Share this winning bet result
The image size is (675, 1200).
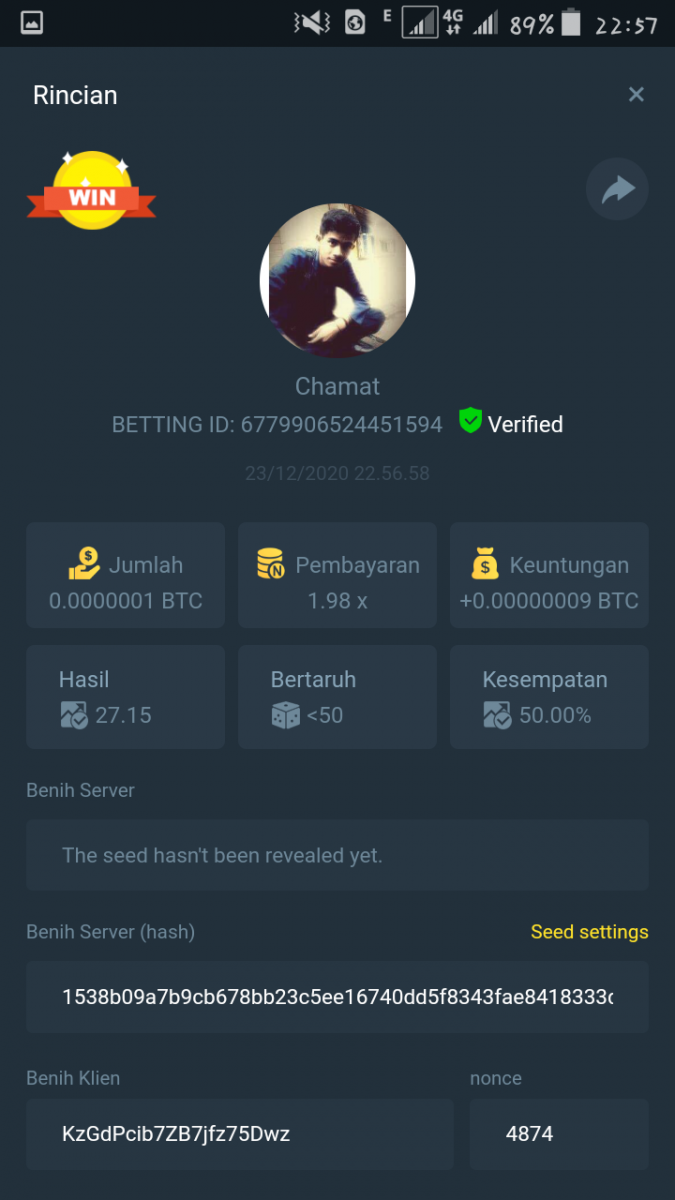click(617, 189)
